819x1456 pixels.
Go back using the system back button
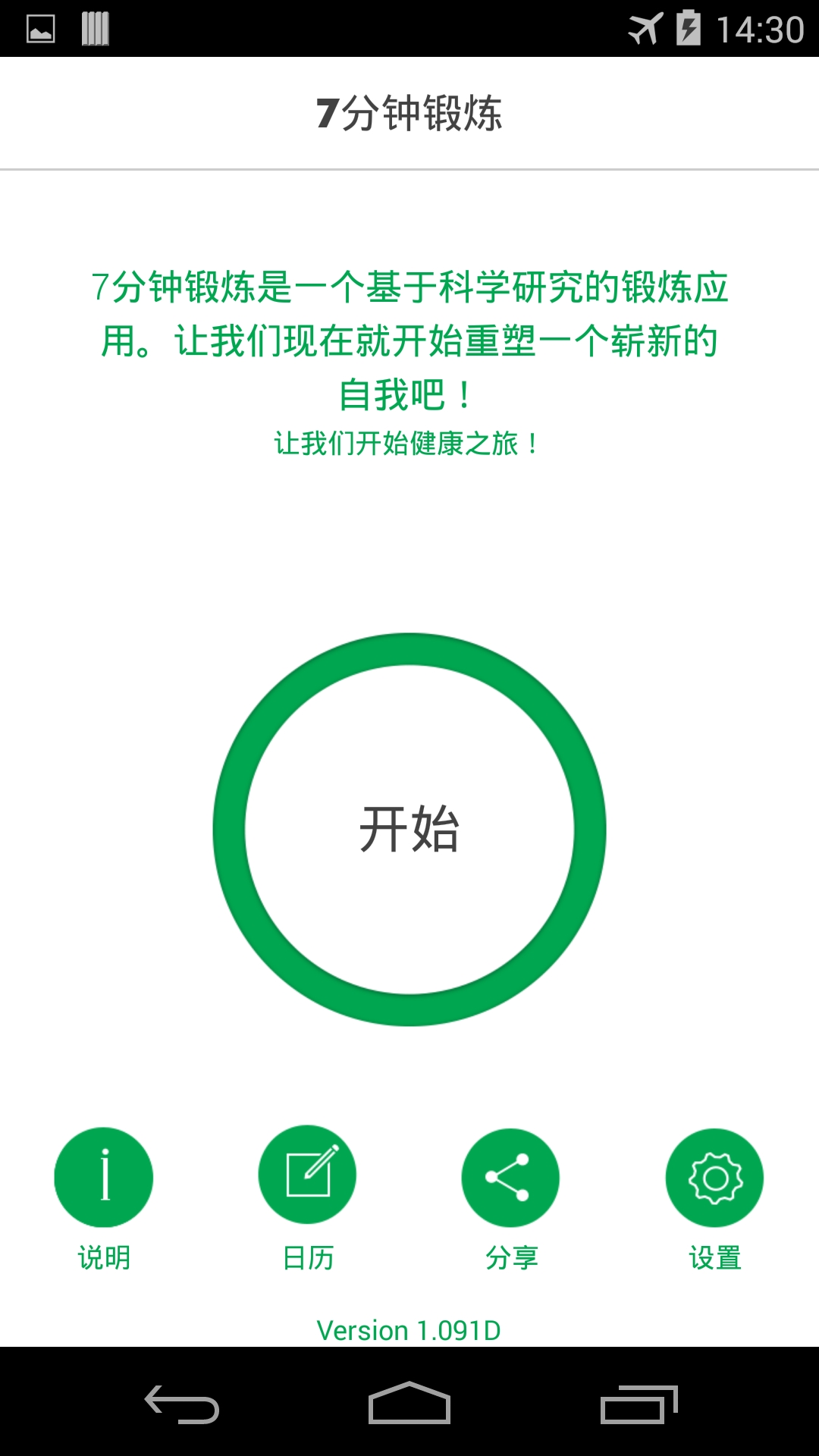[x=182, y=1404]
